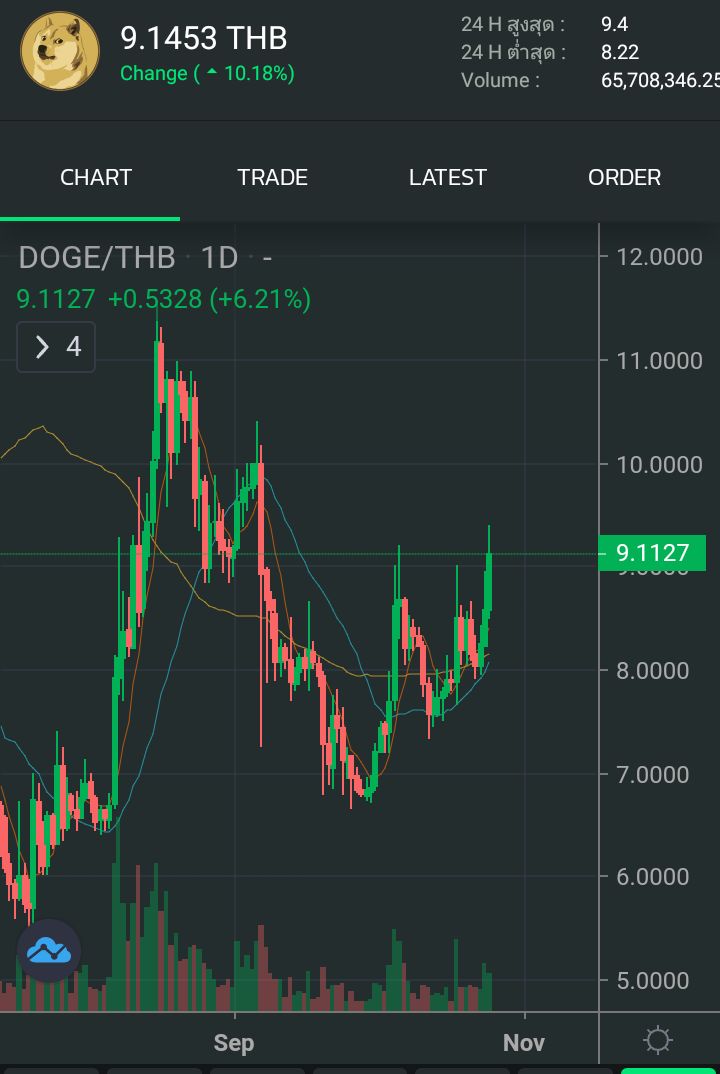Open the floating cloud chart-type icon
This screenshot has width=720, height=1074.
coord(48,950)
